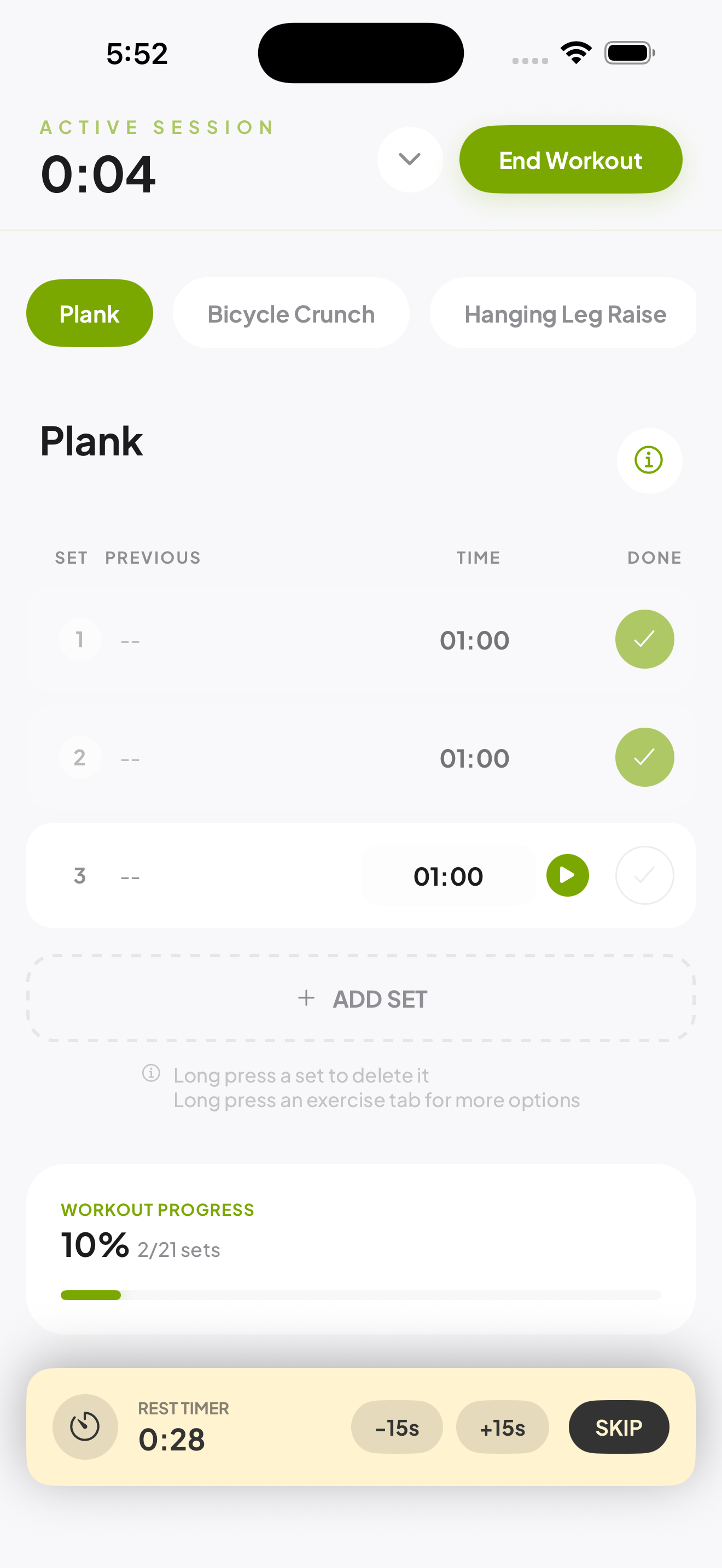This screenshot has width=722, height=1568.
Task: Open the set 3 time value 01:00
Action: point(448,875)
